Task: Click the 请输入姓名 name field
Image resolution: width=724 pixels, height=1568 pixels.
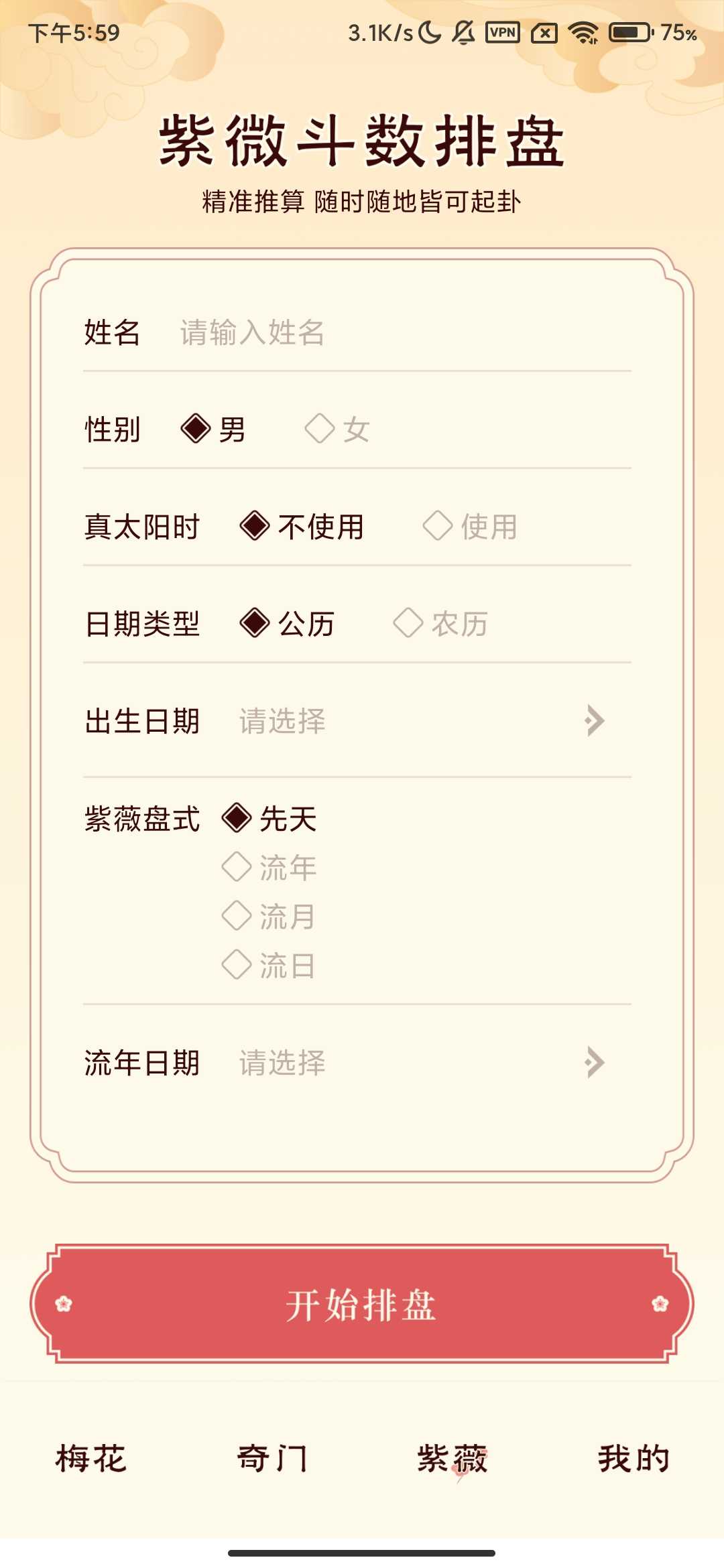Action: [251, 333]
